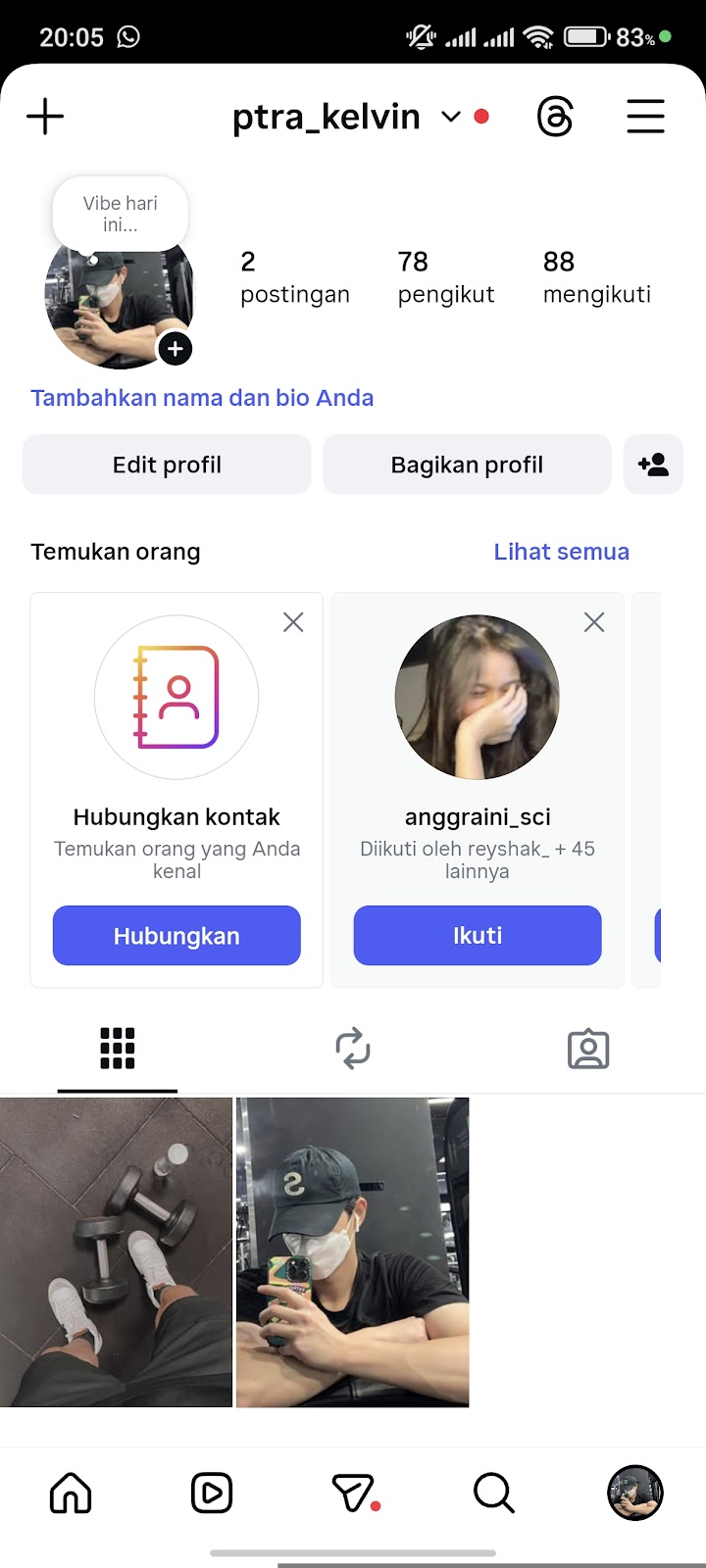Viewport: 706px width, 1568px height.
Task: Add a note via 'Vibe hari ini' bubble
Action: click(x=120, y=214)
